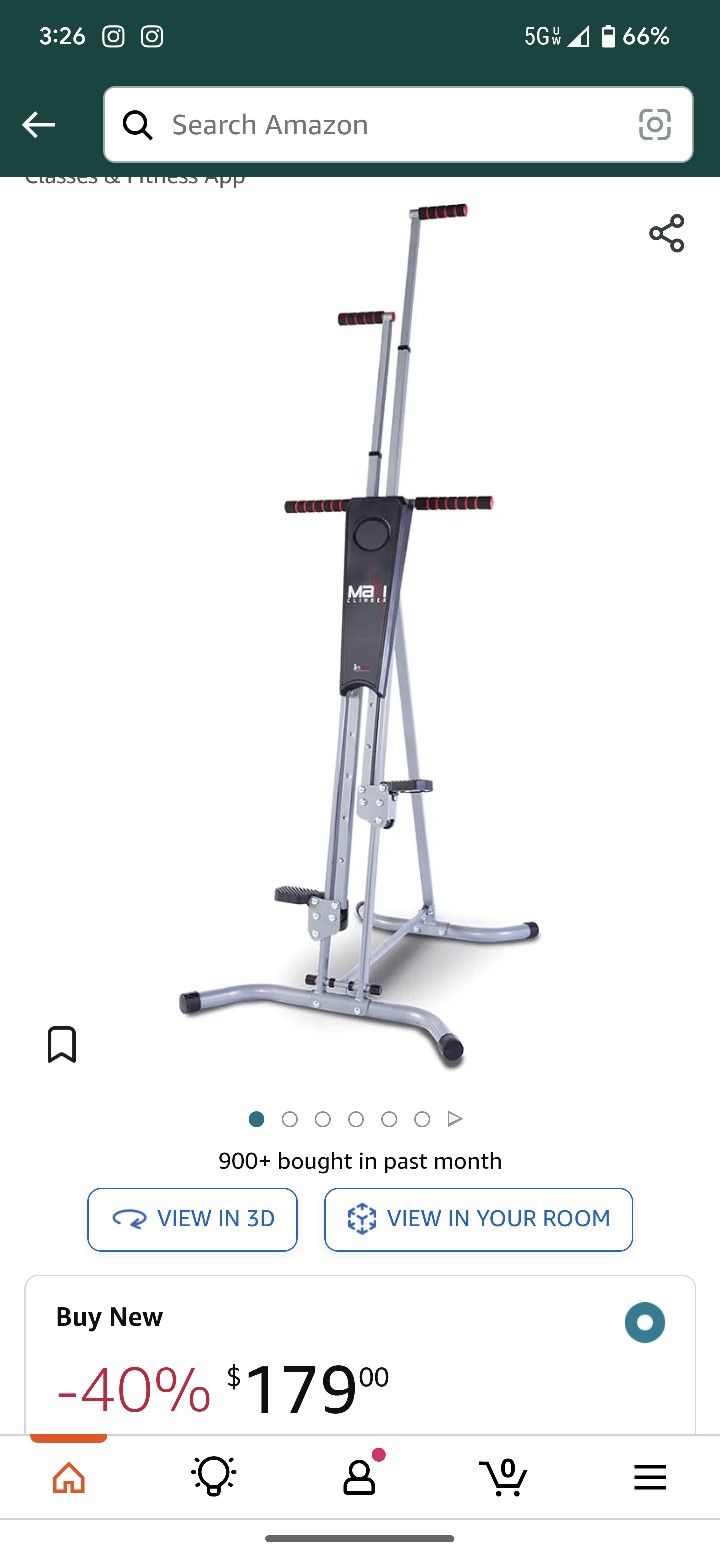The image size is (720, 1560).
Task: Play the product media with the arrow
Action: click(455, 1119)
